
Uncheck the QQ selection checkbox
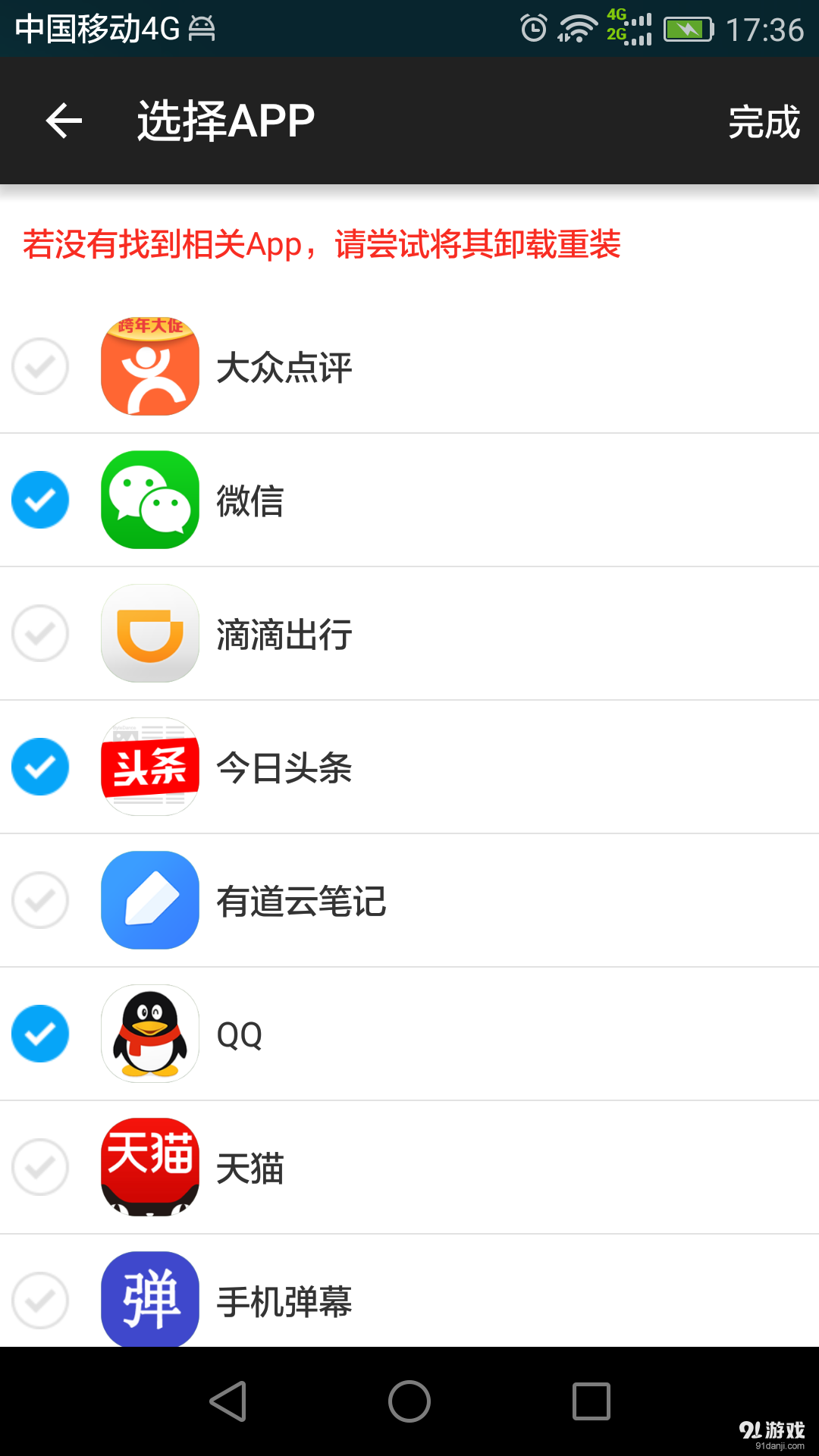tap(40, 1034)
